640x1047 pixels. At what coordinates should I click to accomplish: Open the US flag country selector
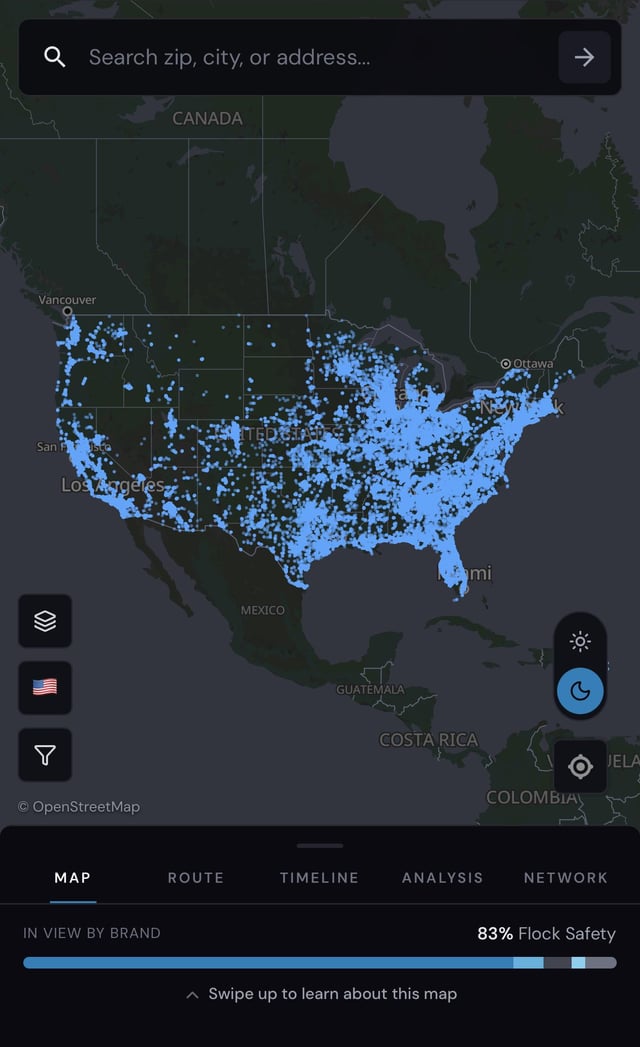[45, 687]
